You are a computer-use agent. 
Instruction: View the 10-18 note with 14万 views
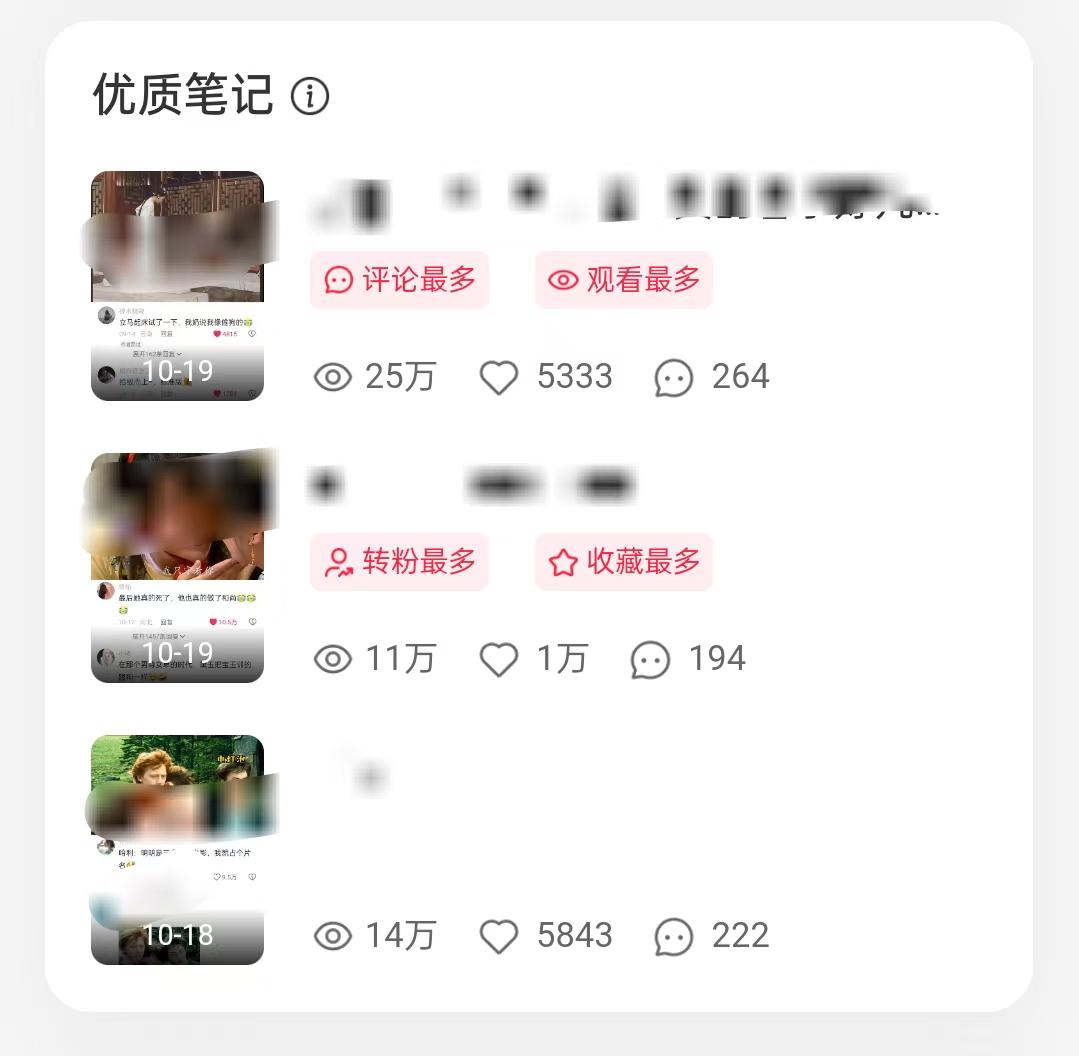point(178,850)
